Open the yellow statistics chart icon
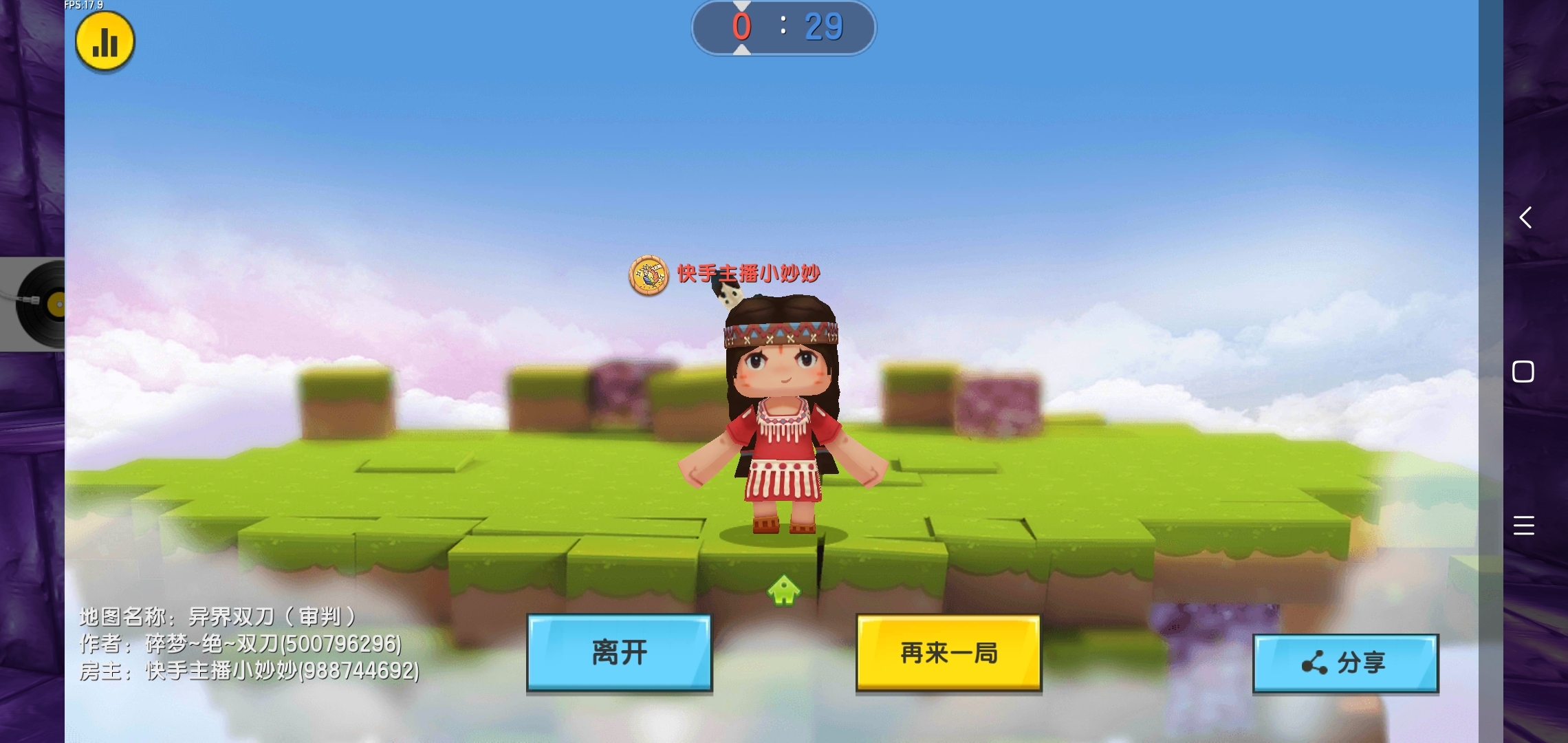Image resolution: width=1568 pixels, height=743 pixels. click(105, 42)
